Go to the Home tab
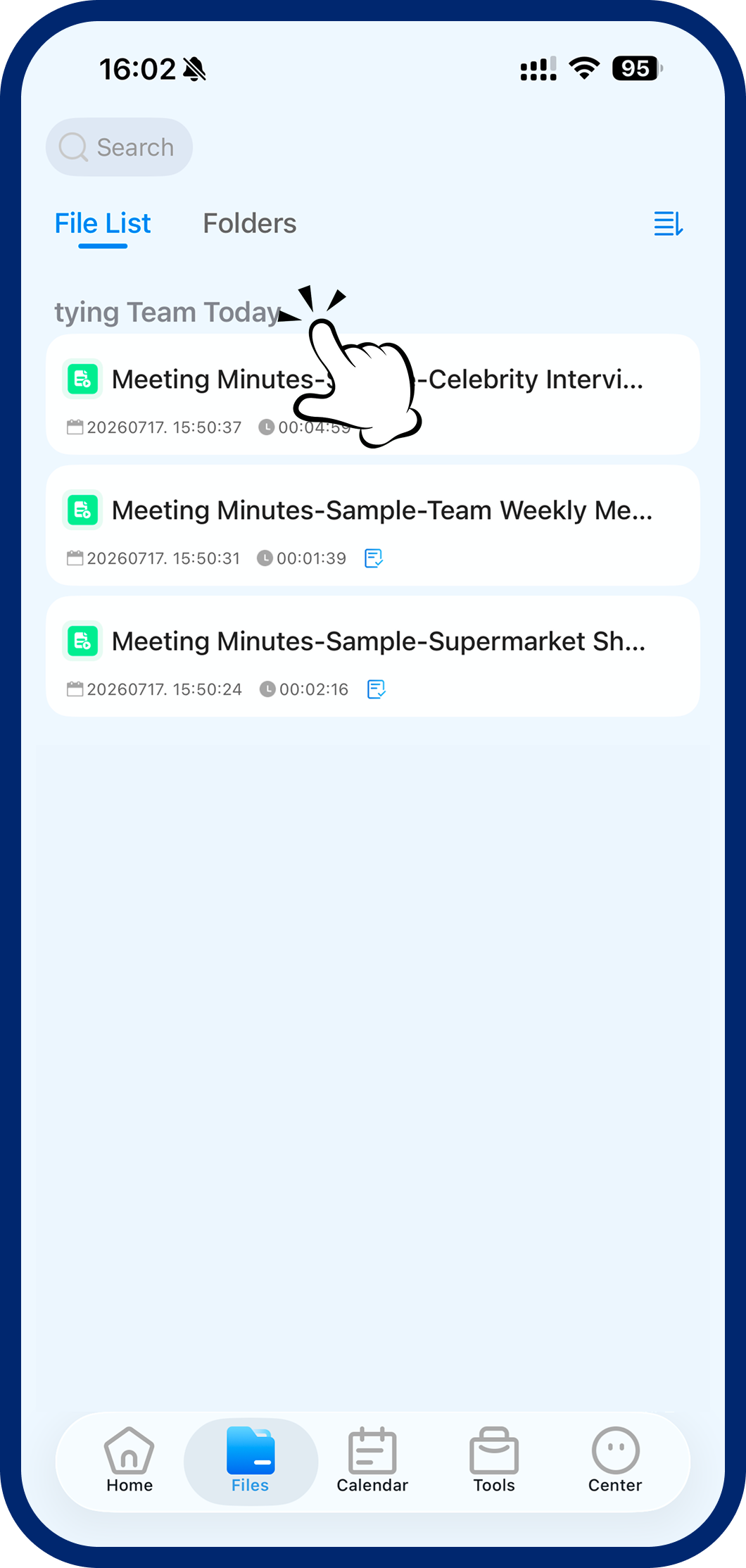This screenshot has height=1568, width=746. point(129,1460)
